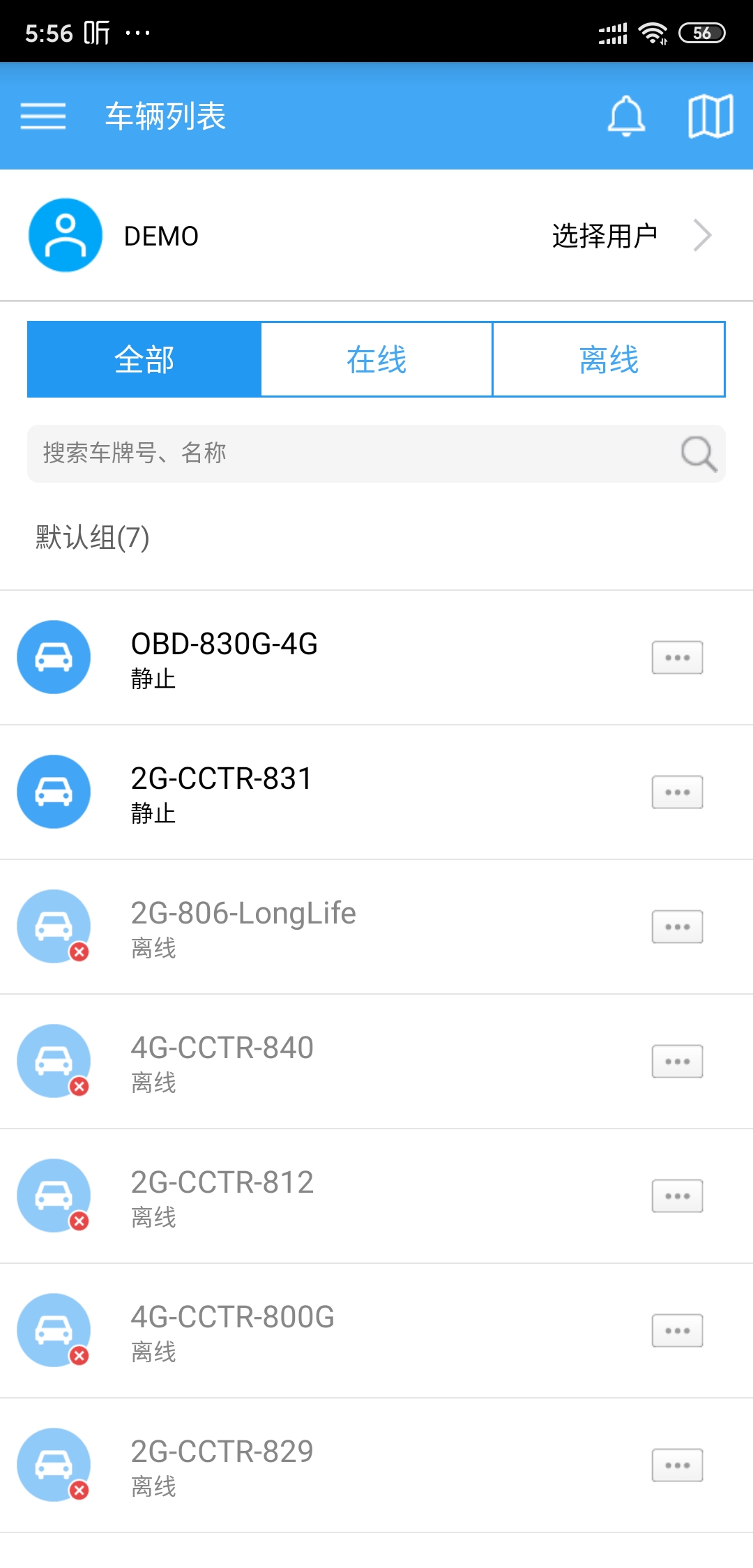This screenshot has width=753, height=1568.
Task: Open vehicle 2G-806-LongLife
Action: [x=376, y=927]
